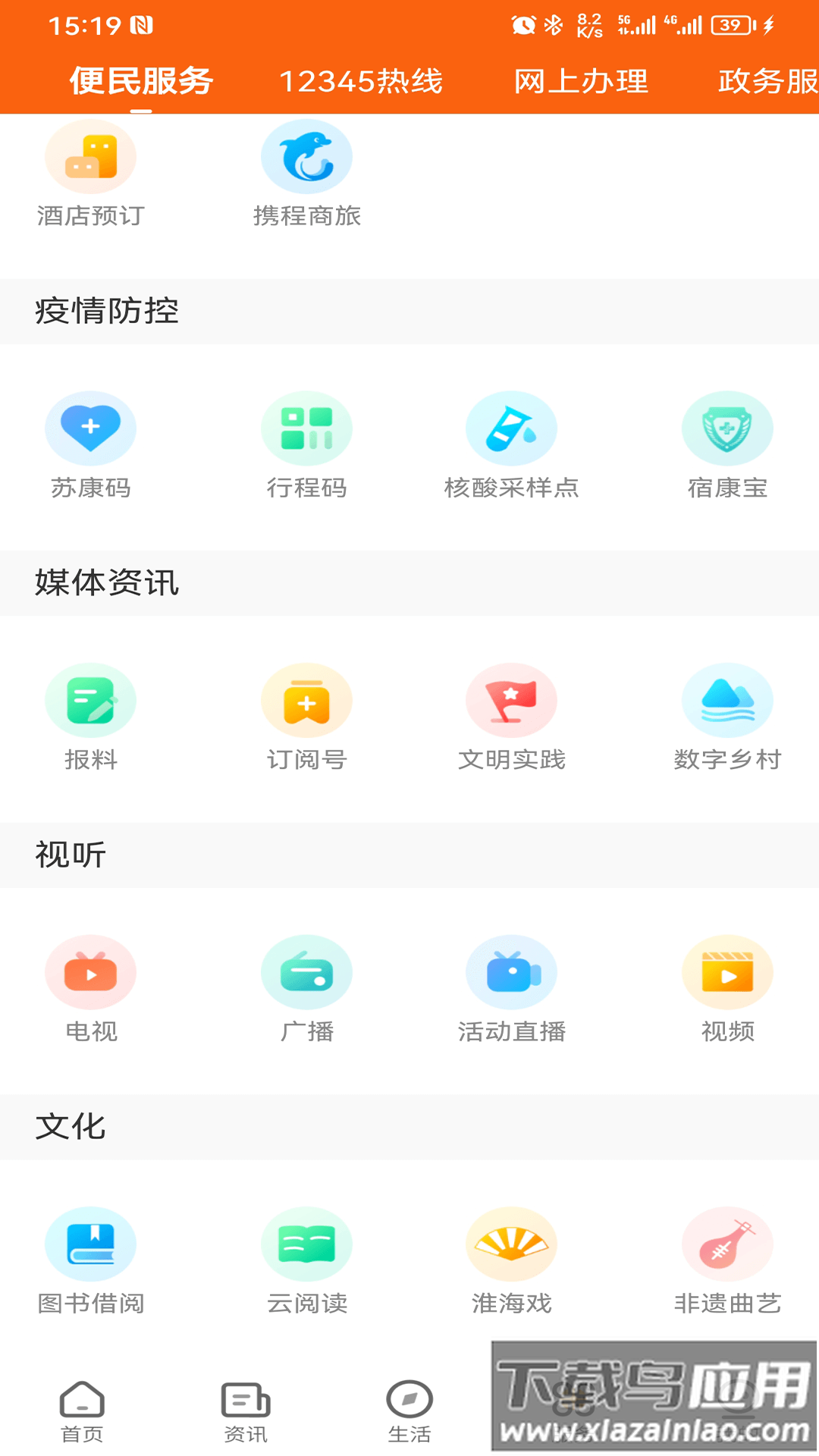Select the 广播 radio icon

(x=307, y=971)
